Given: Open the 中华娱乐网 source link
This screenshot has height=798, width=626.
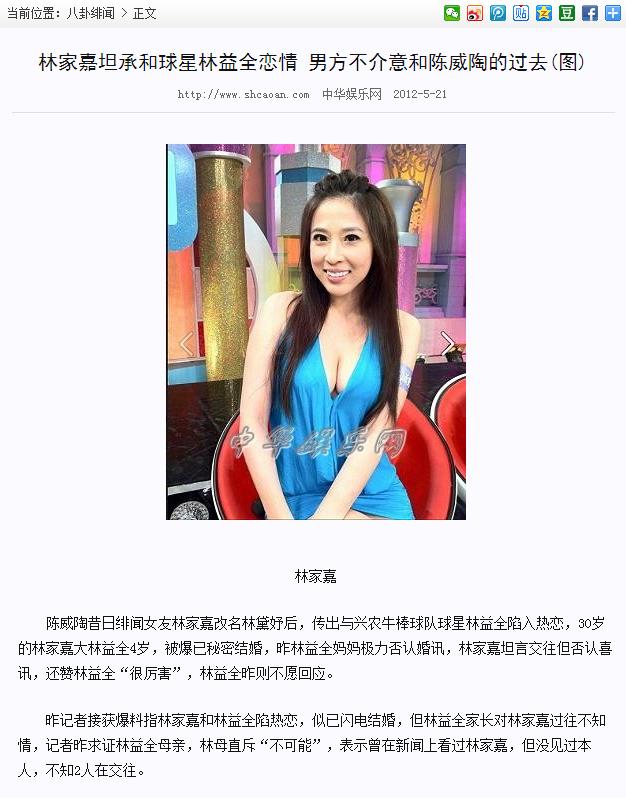Looking at the screenshot, I should (x=352, y=94).
